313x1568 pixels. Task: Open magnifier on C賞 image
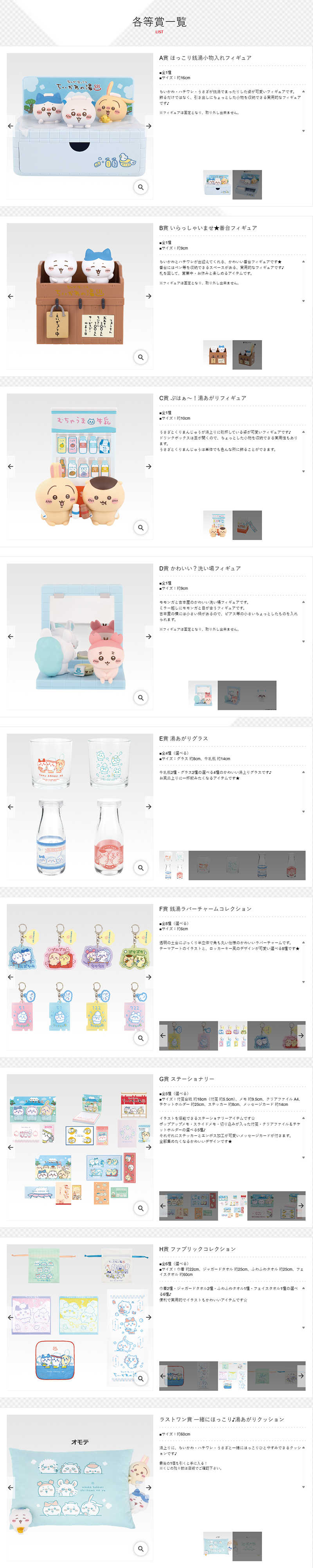(x=140, y=527)
